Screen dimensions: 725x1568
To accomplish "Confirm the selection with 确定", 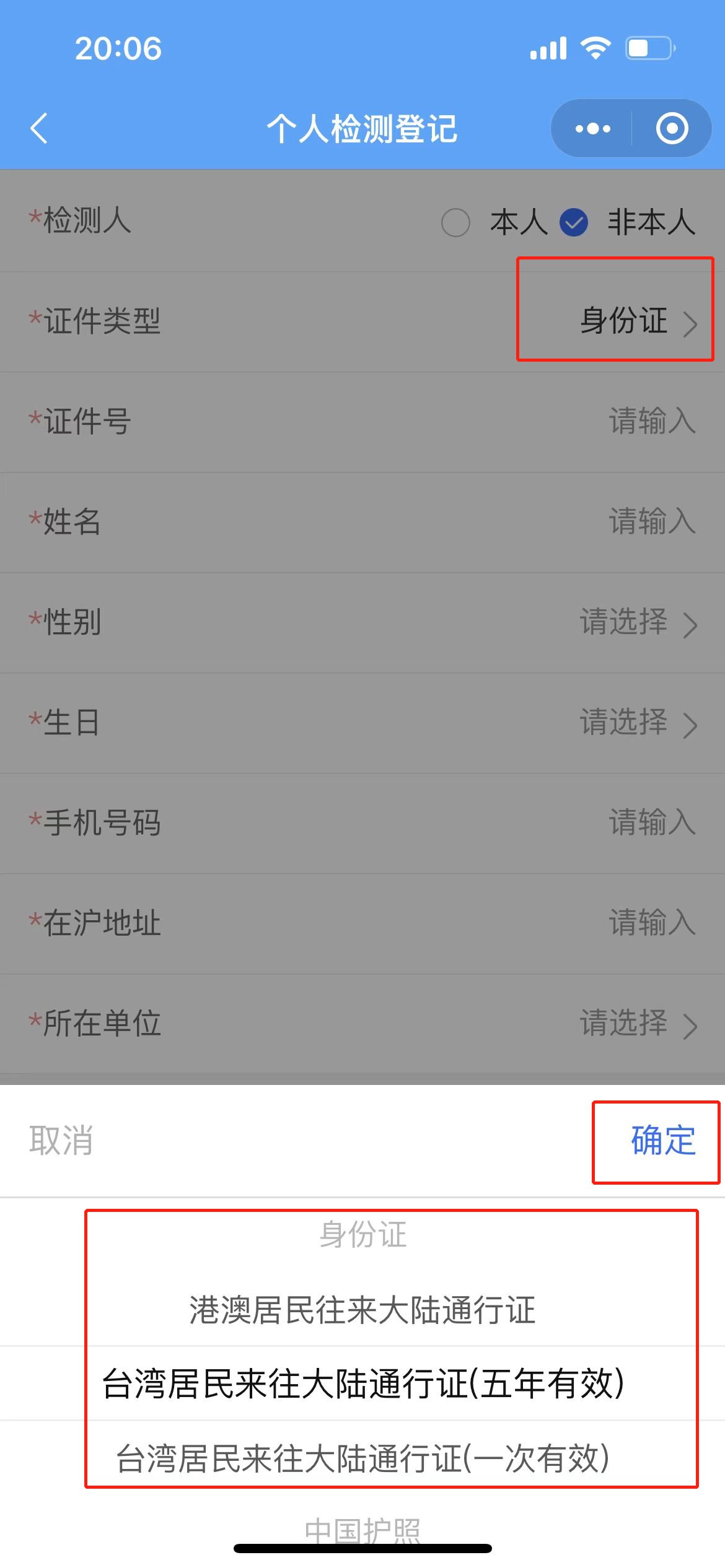I will click(663, 1141).
